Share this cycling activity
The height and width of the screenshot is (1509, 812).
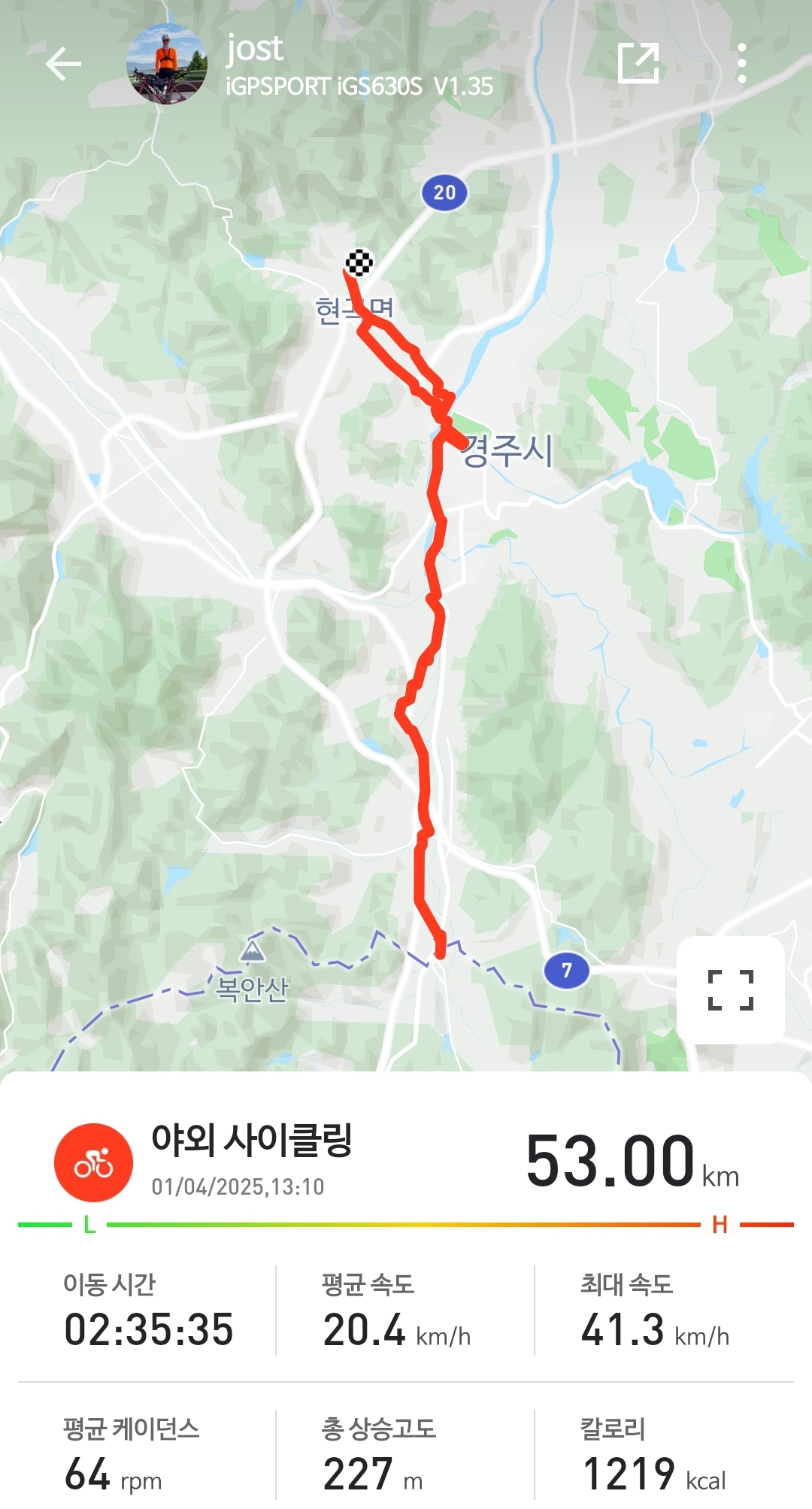click(x=638, y=63)
